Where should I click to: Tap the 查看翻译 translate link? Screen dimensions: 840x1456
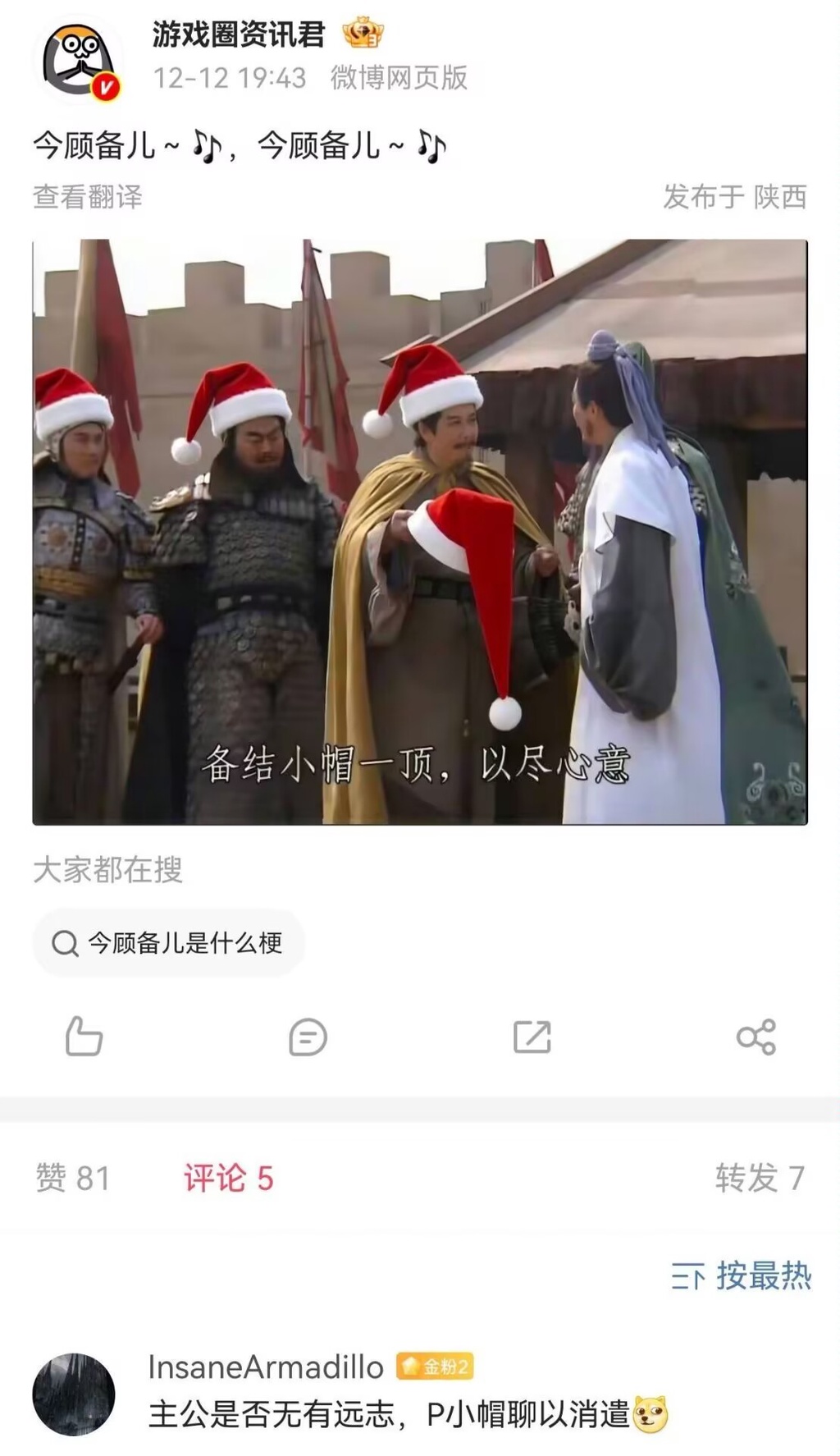88,197
